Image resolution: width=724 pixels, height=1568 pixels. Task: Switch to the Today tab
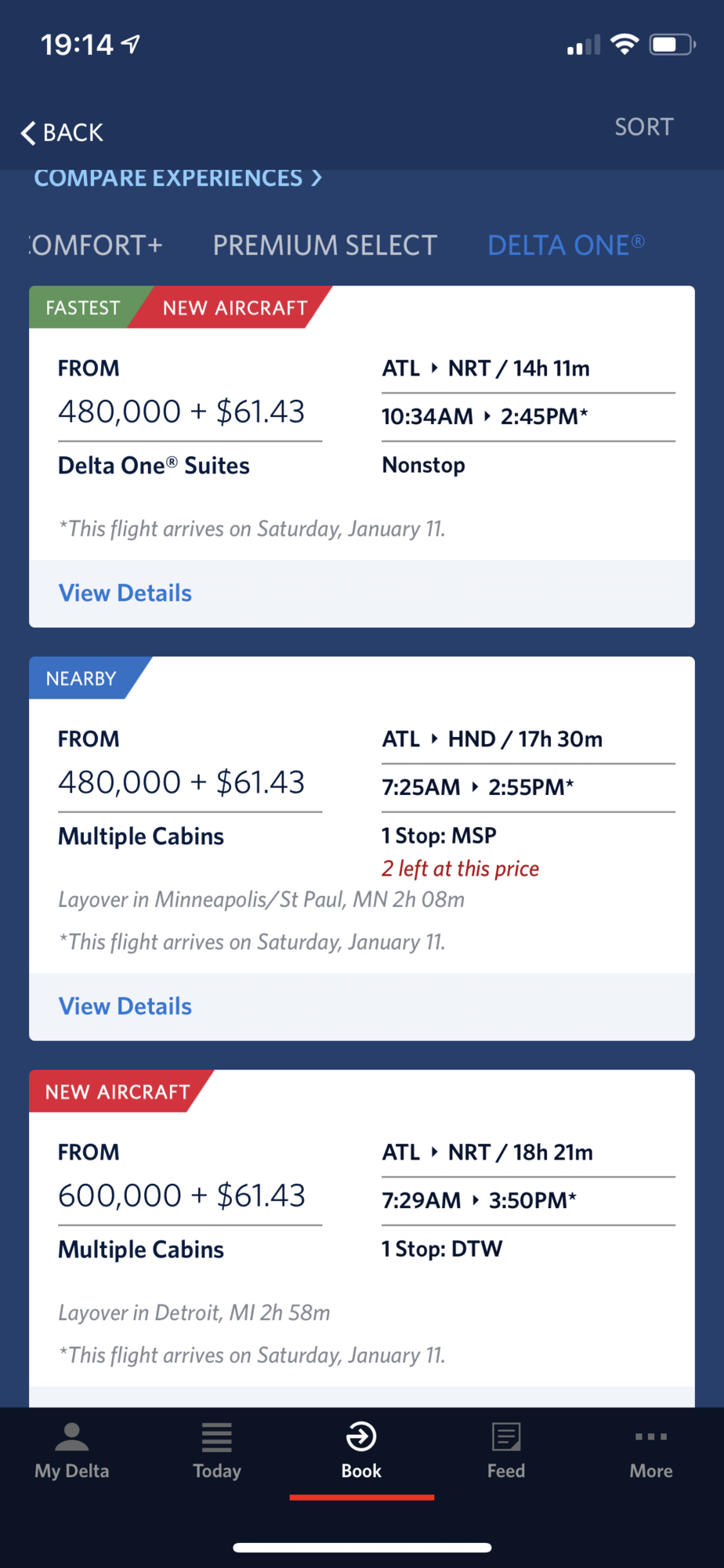pyautogui.click(x=217, y=1450)
